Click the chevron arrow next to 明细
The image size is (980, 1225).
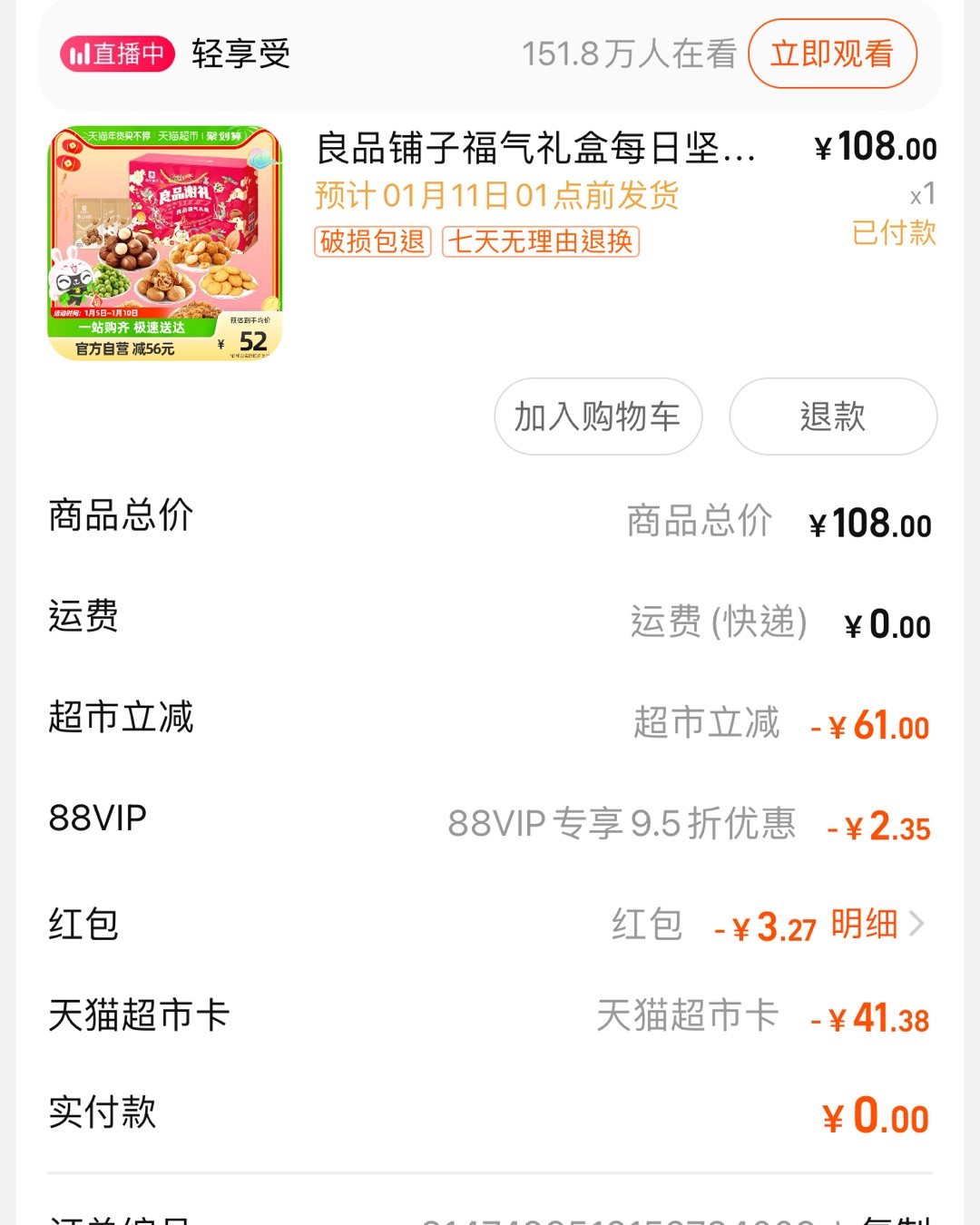(x=917, y=925)
